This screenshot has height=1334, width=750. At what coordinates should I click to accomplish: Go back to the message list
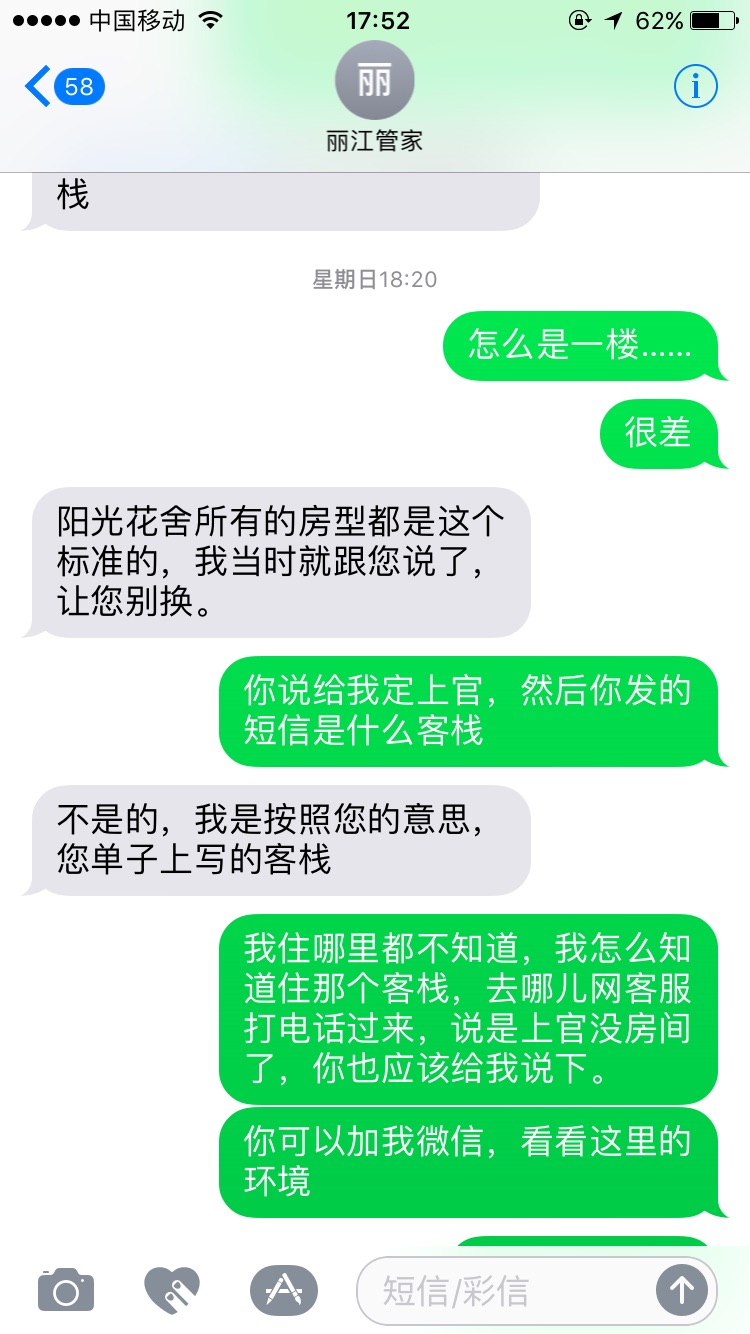(x=64, y=87)
